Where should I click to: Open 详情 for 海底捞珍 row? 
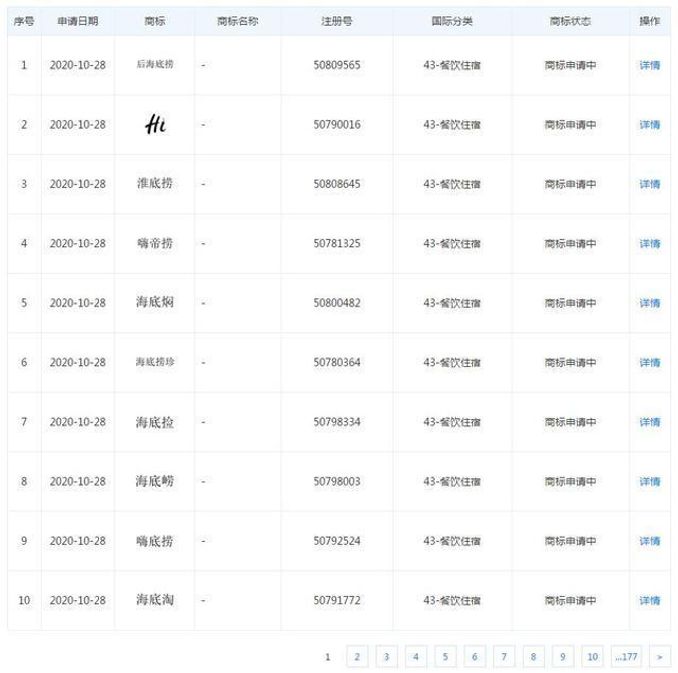[x=649, y=363]
